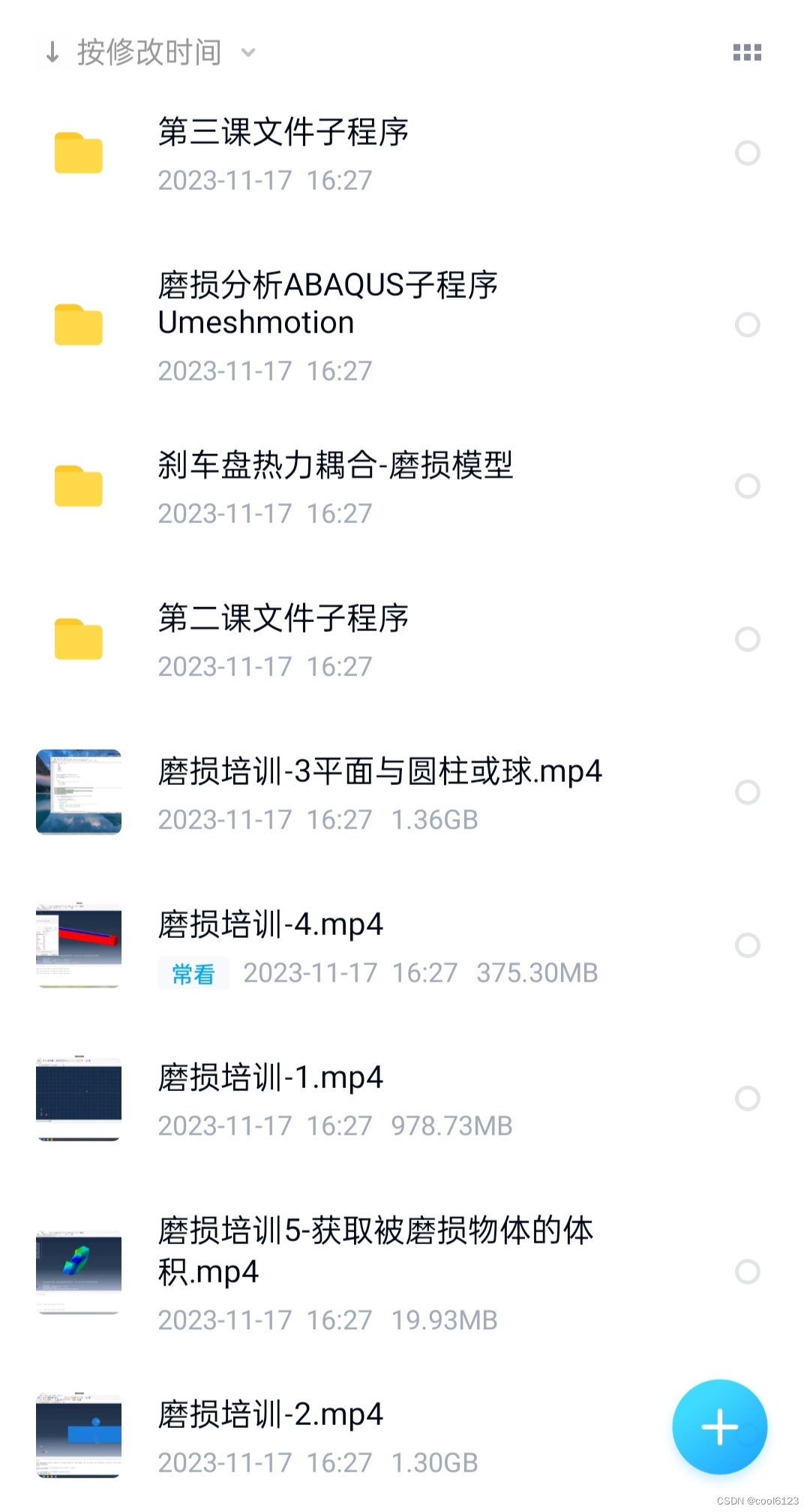810x1512 pixels.
Task: Play the 磨损培训-1.mp4 video
Action: coord(270,1078)
